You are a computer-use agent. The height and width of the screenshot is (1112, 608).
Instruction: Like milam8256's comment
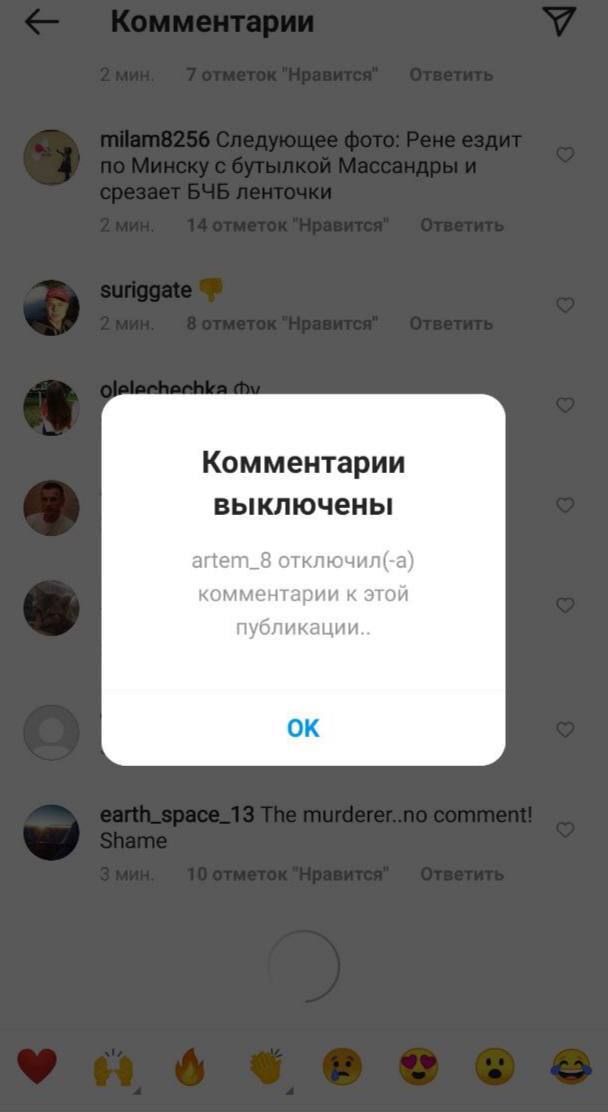pos(565,155)
